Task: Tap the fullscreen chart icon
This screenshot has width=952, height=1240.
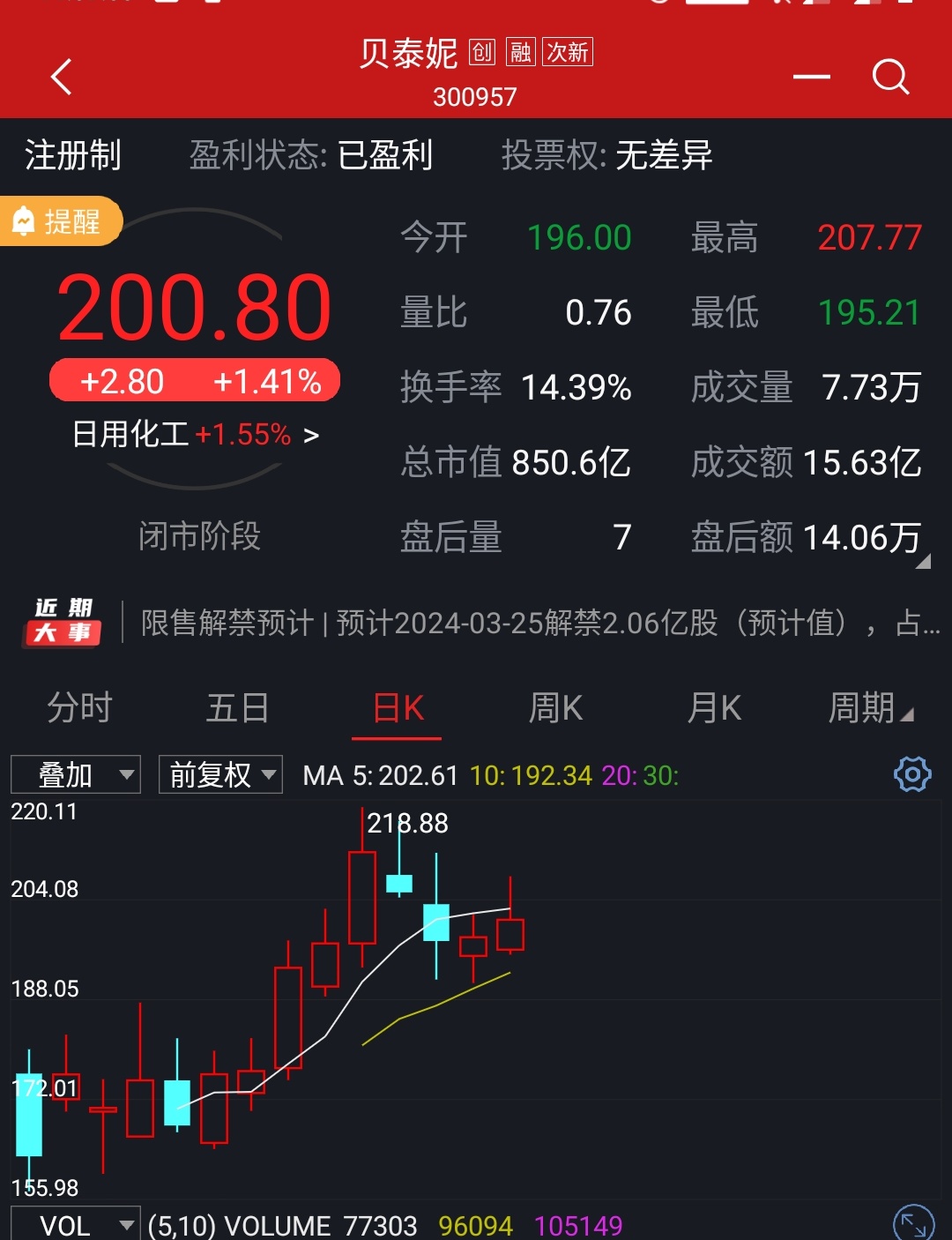Action: click(915, 1225)
